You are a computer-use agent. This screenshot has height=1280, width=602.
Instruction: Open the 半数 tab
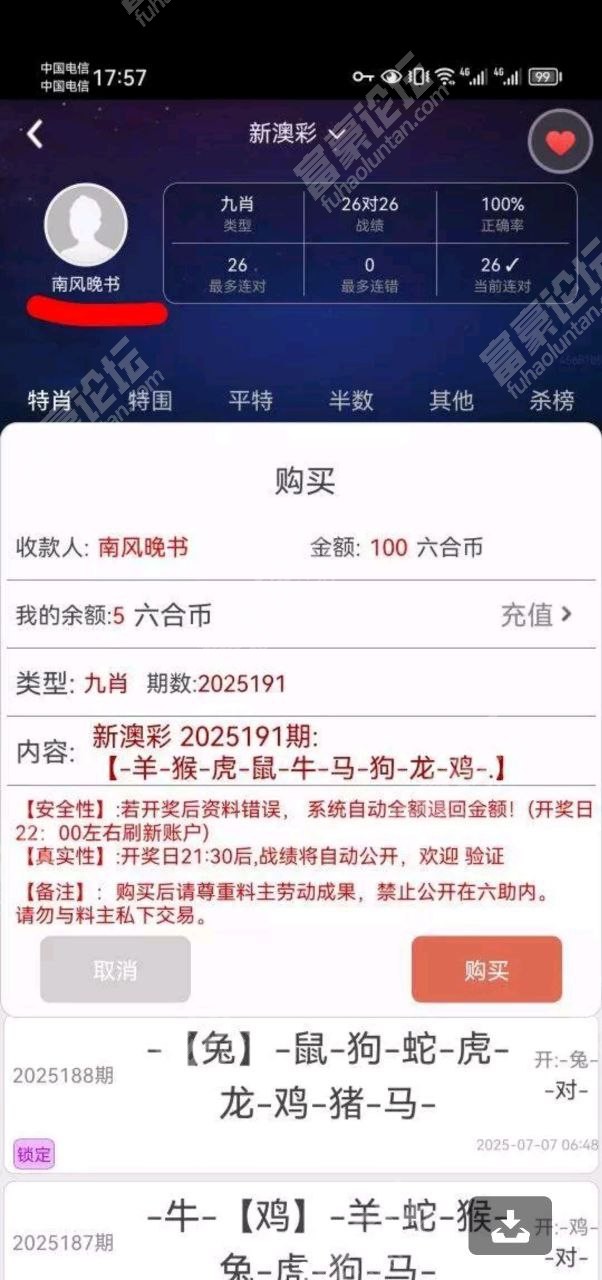(351, 401)
